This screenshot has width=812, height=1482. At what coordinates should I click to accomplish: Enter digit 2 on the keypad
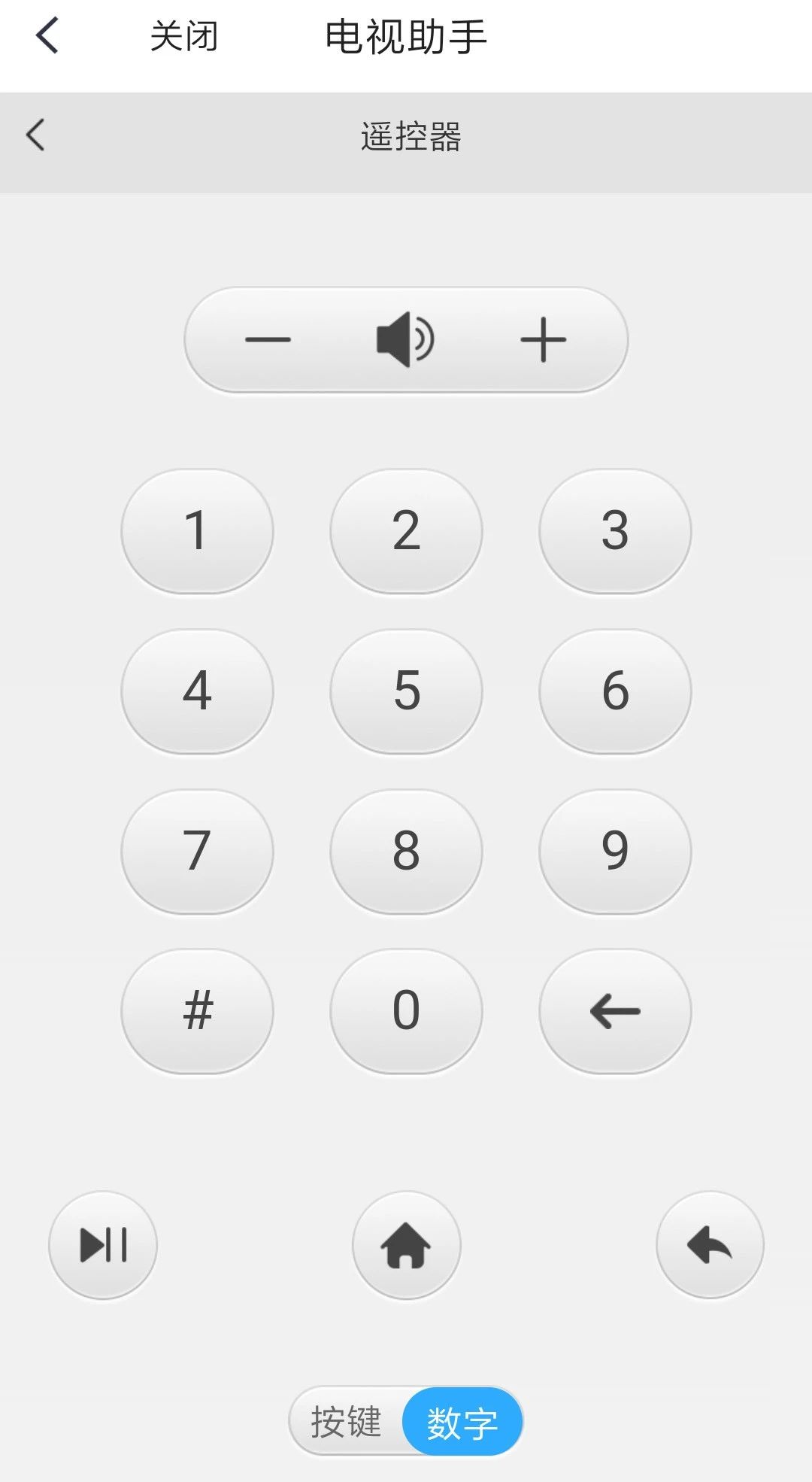click(406, 531)
